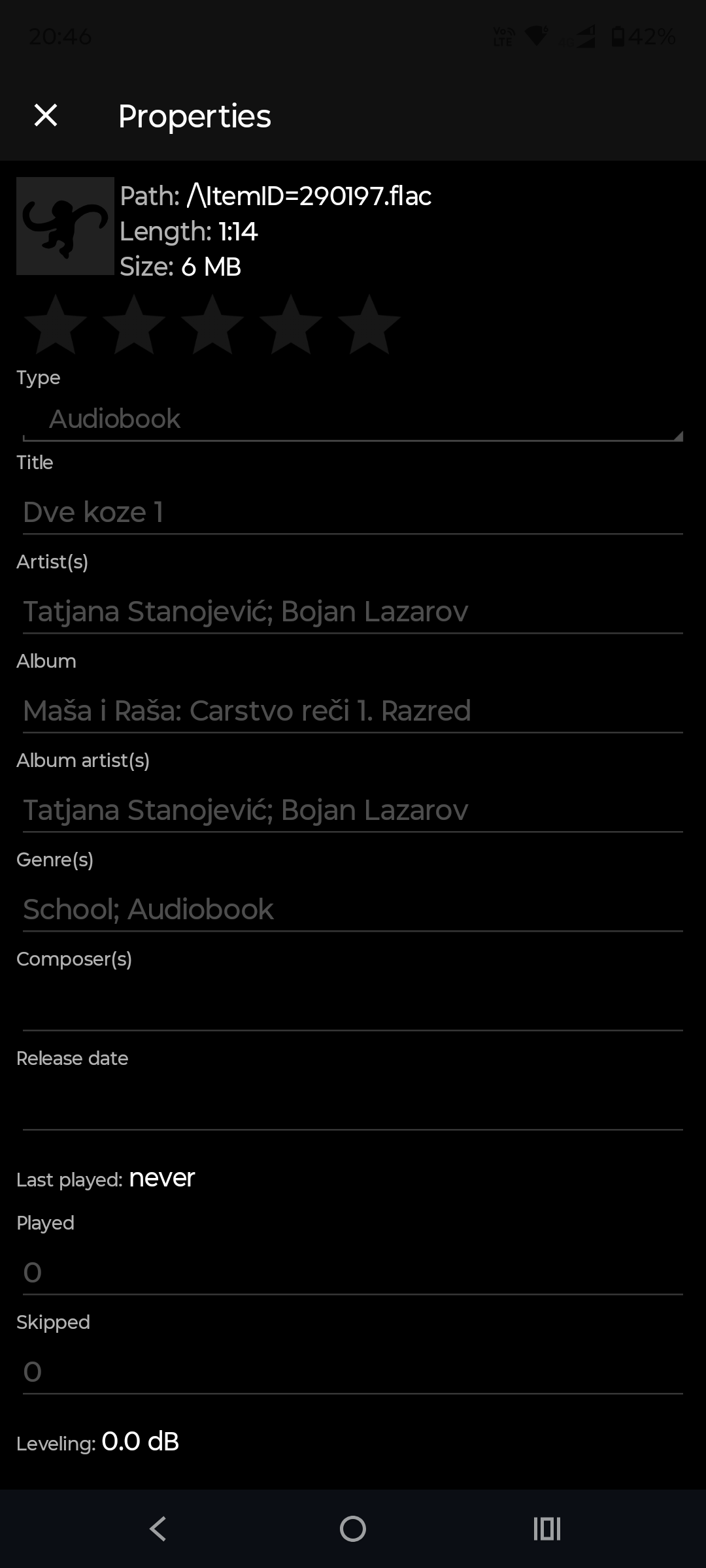This screenshot has height=1568, width=706.
Task: Edit the Played count field
Action: point(353,1273)
